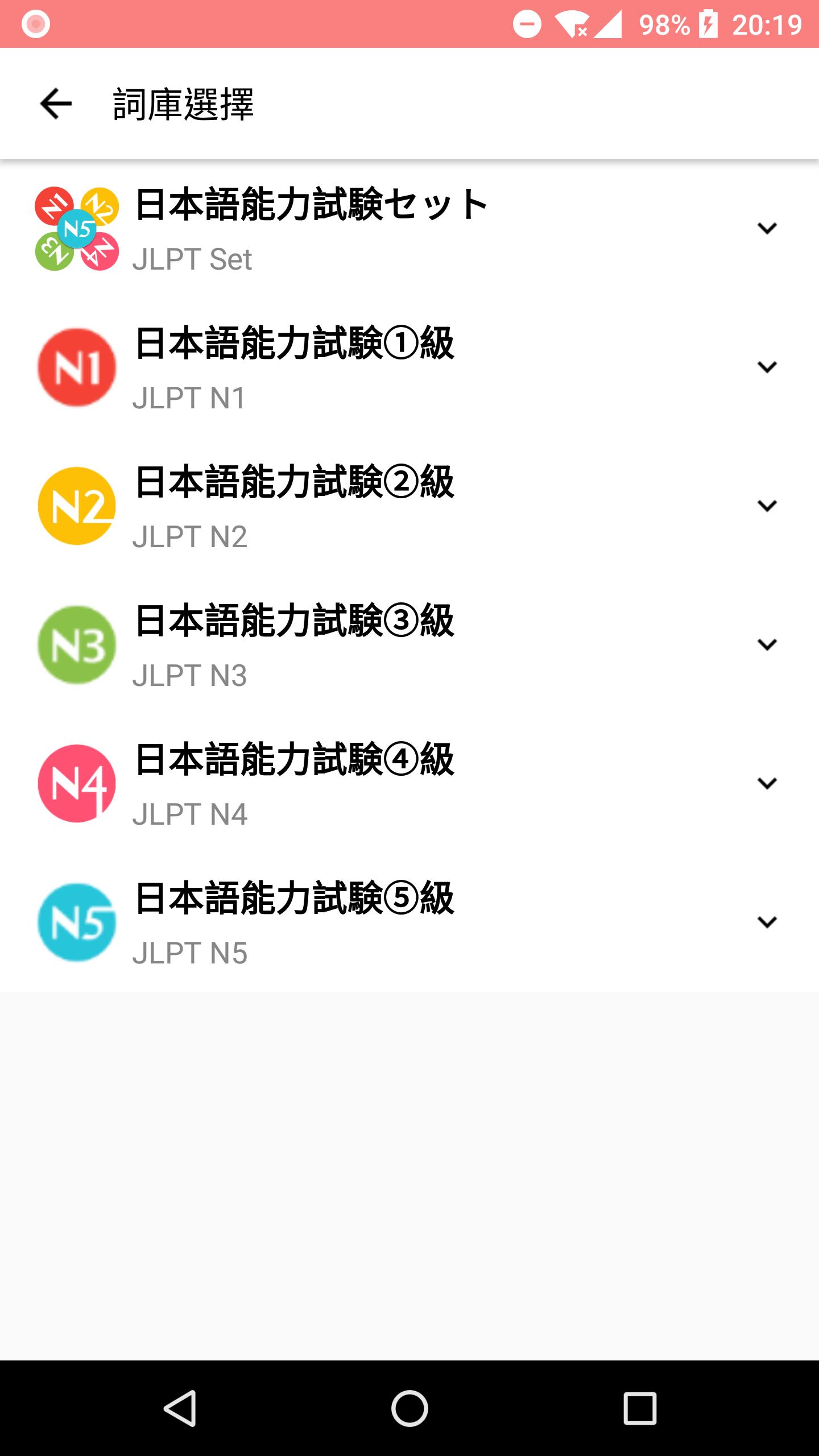
Task: Expand the chevron beside JLPT N2
Action: tap(767, 506)
